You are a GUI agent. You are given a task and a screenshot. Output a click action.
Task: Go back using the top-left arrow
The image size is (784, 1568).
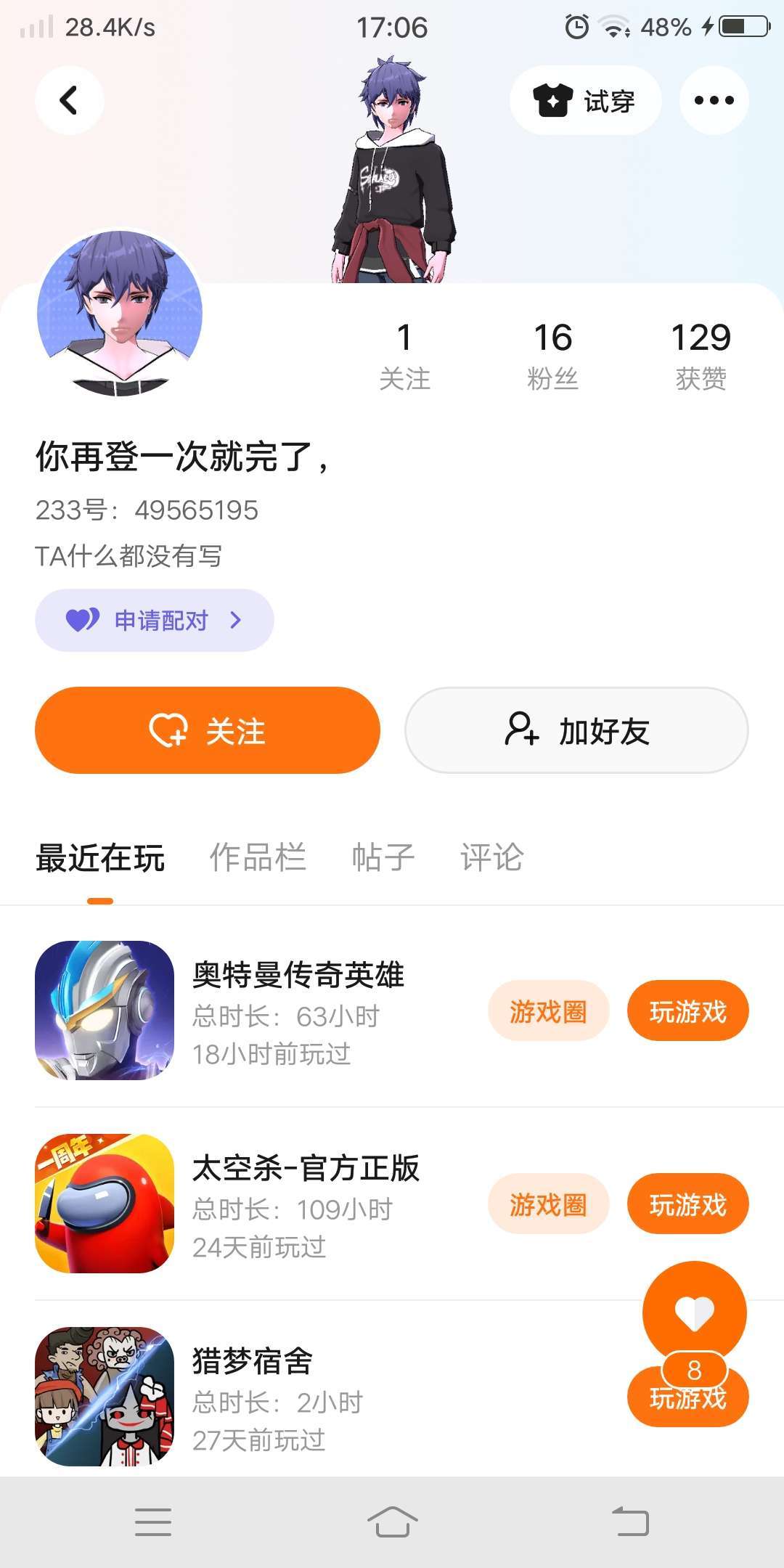69,100
